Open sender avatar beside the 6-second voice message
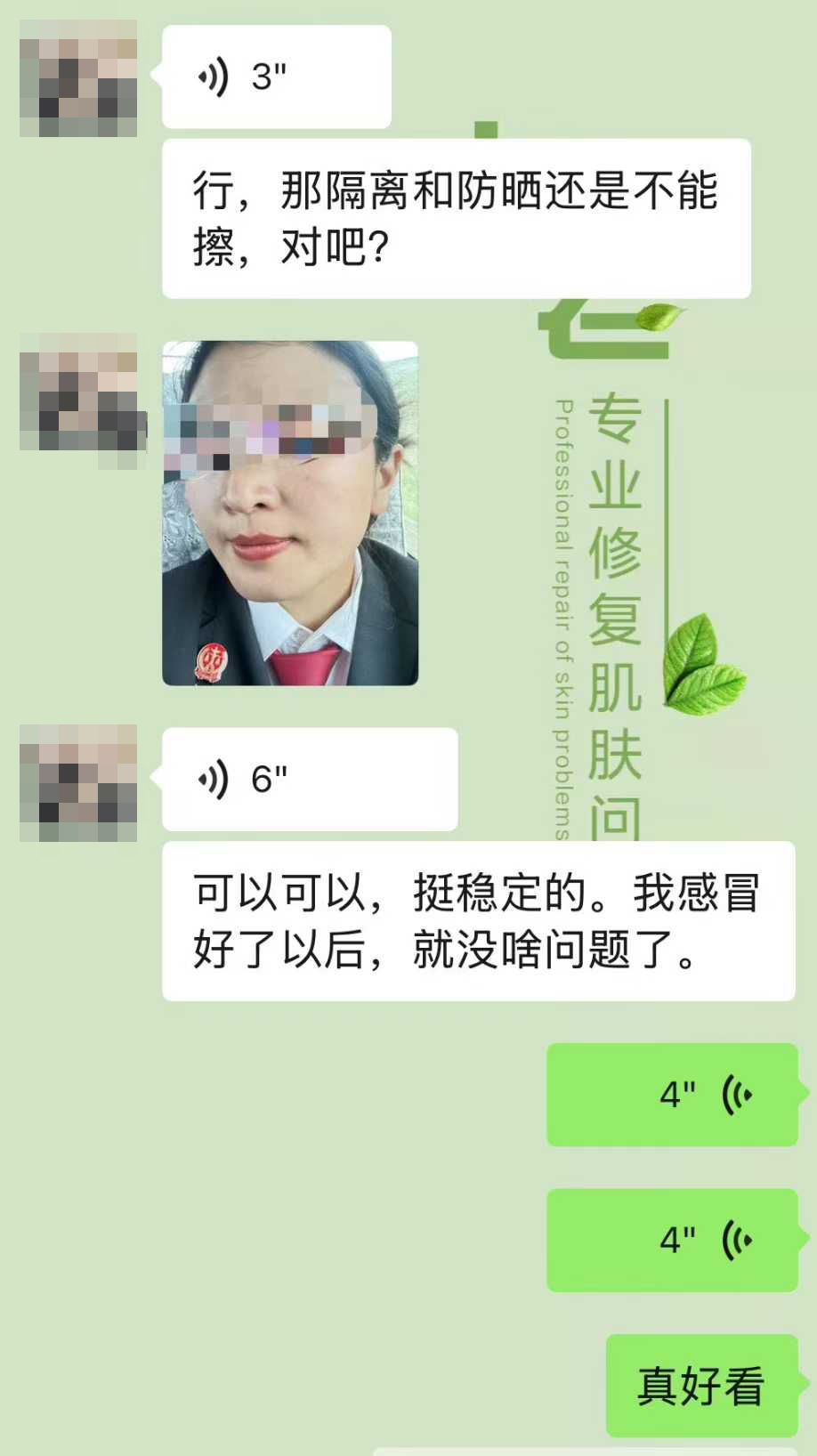The width and height of the screenshot is (817, 1456). point(78,783)
